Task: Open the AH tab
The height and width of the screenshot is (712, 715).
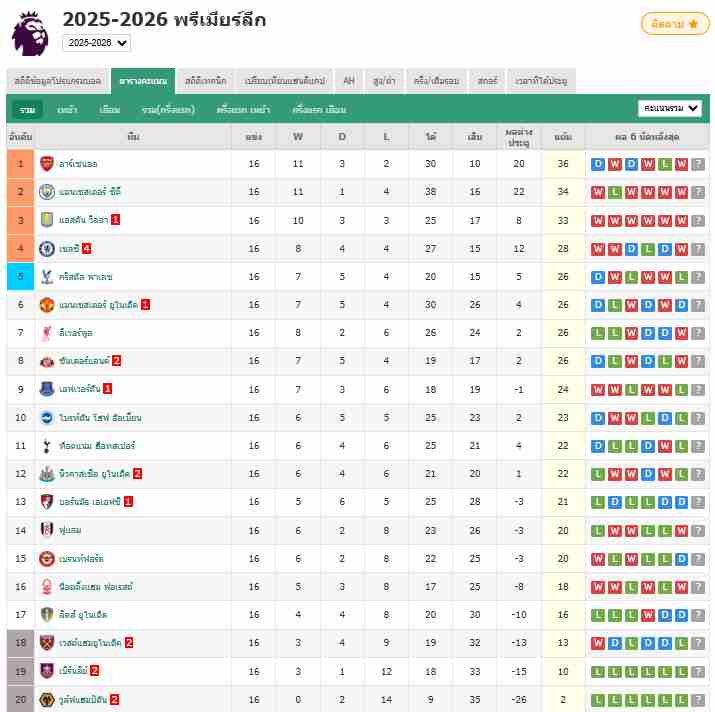Action: click(348, 81)
